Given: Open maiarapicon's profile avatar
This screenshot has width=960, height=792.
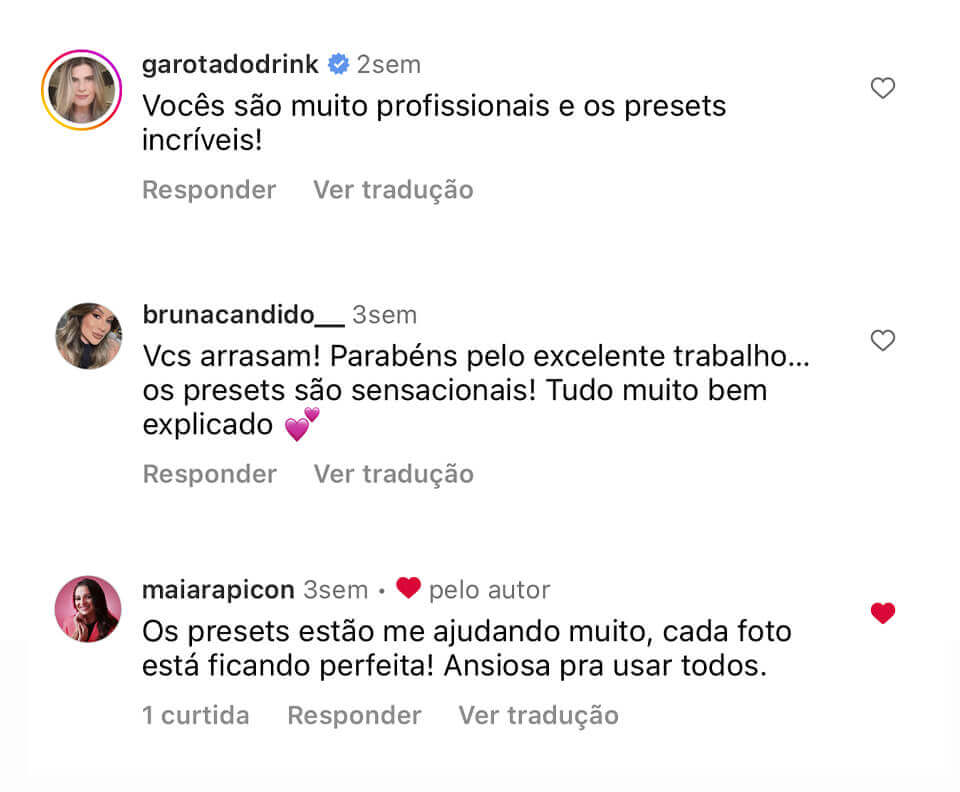Looking at the screenshot, I should coord(88,609).
